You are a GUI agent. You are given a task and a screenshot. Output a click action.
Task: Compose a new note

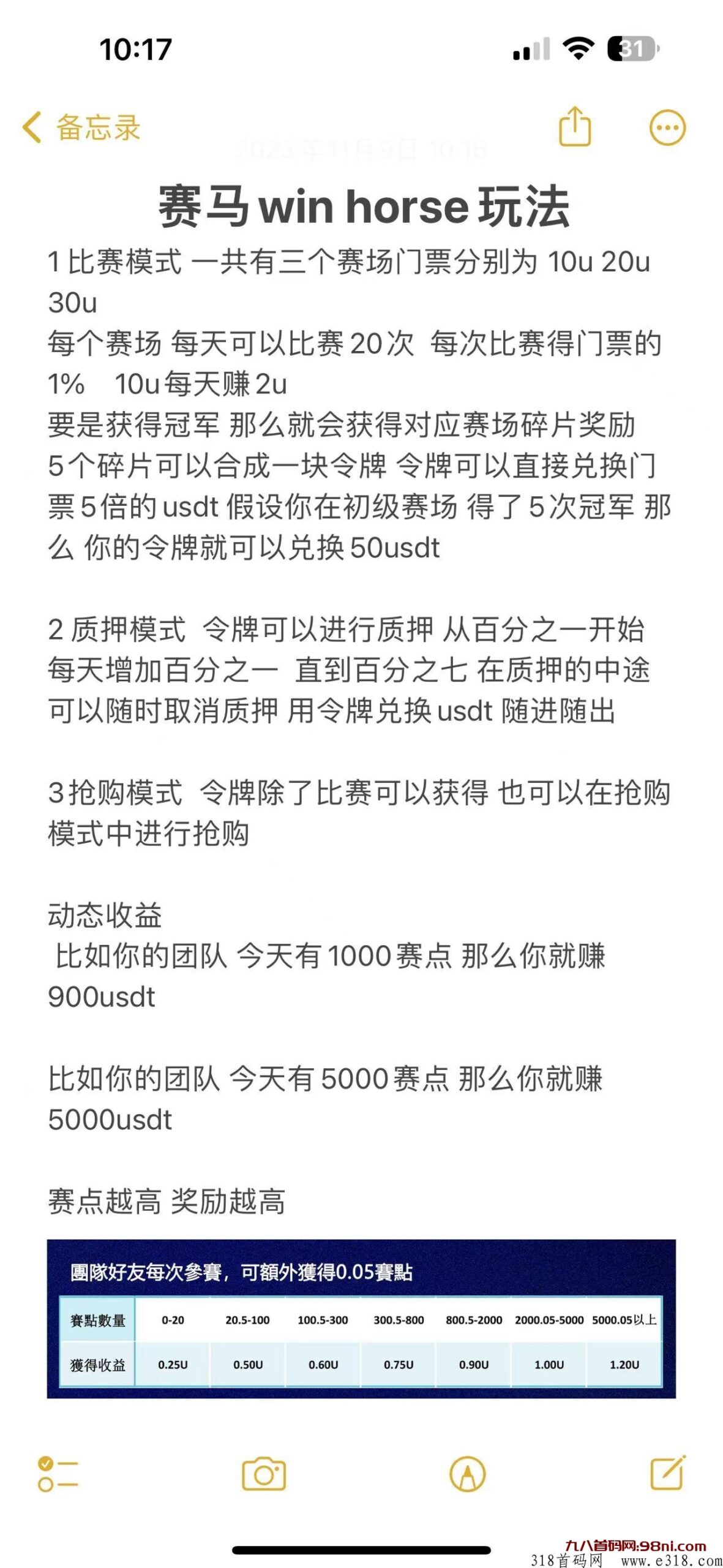667,1473
